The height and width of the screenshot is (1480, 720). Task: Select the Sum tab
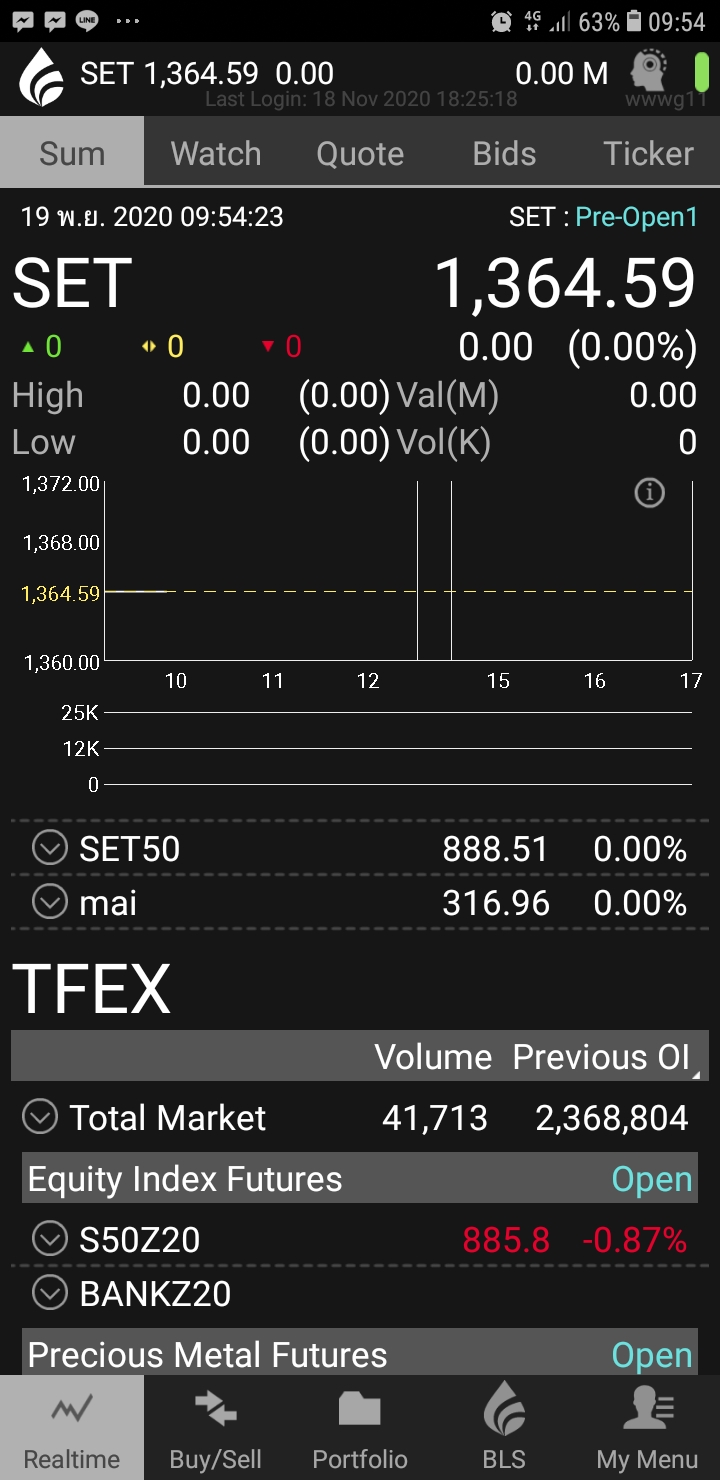pos(72,153)
